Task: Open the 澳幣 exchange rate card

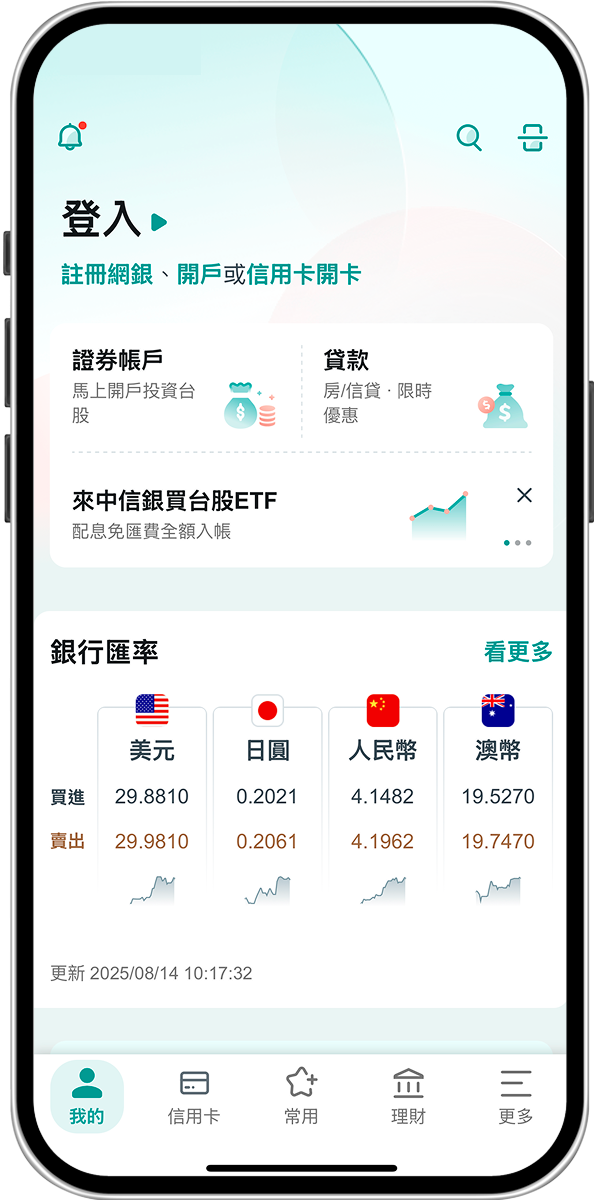Action: pyautogui.click(x=498, y=800)
